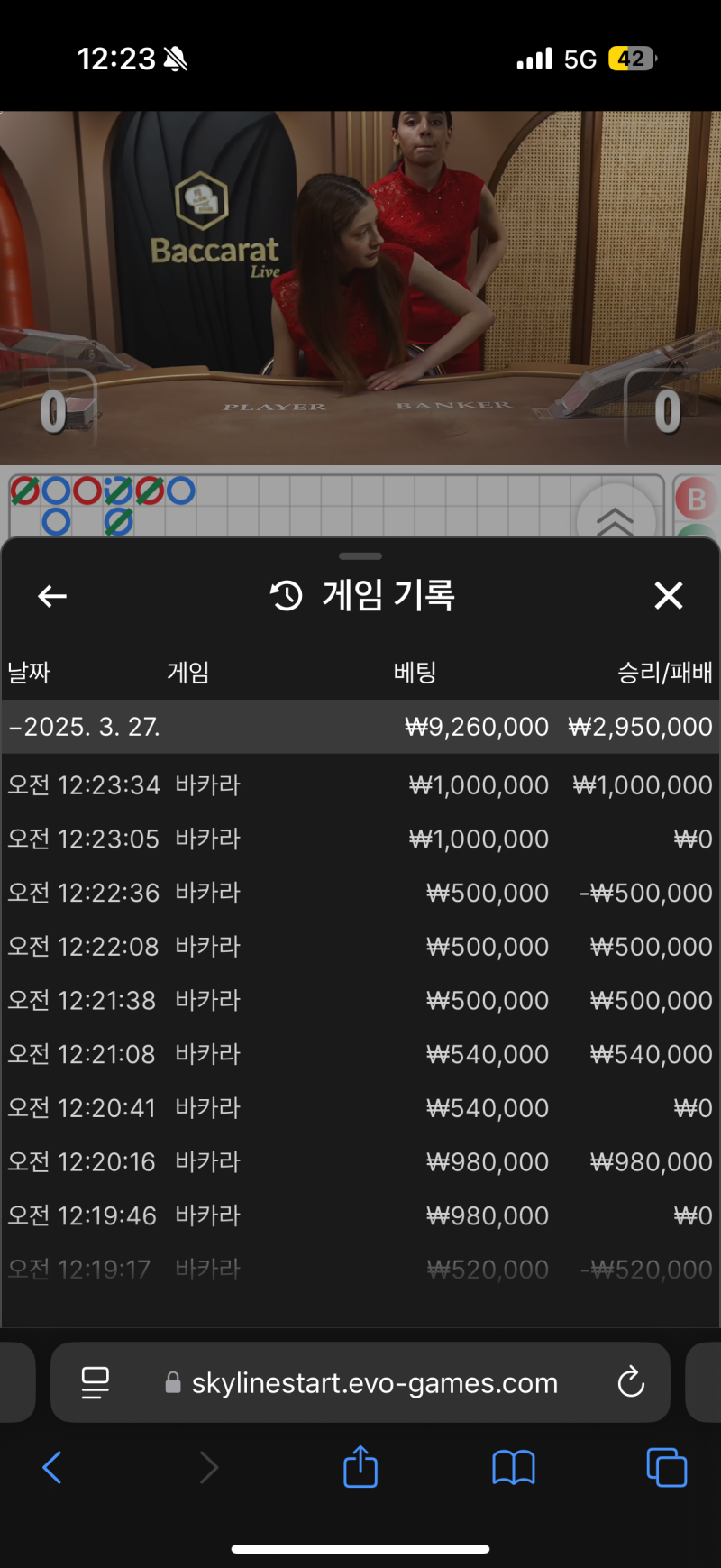Viewport: 721px width, 1568px height.
Task: Open the browser page settings menu
Action: [95, 1382]
